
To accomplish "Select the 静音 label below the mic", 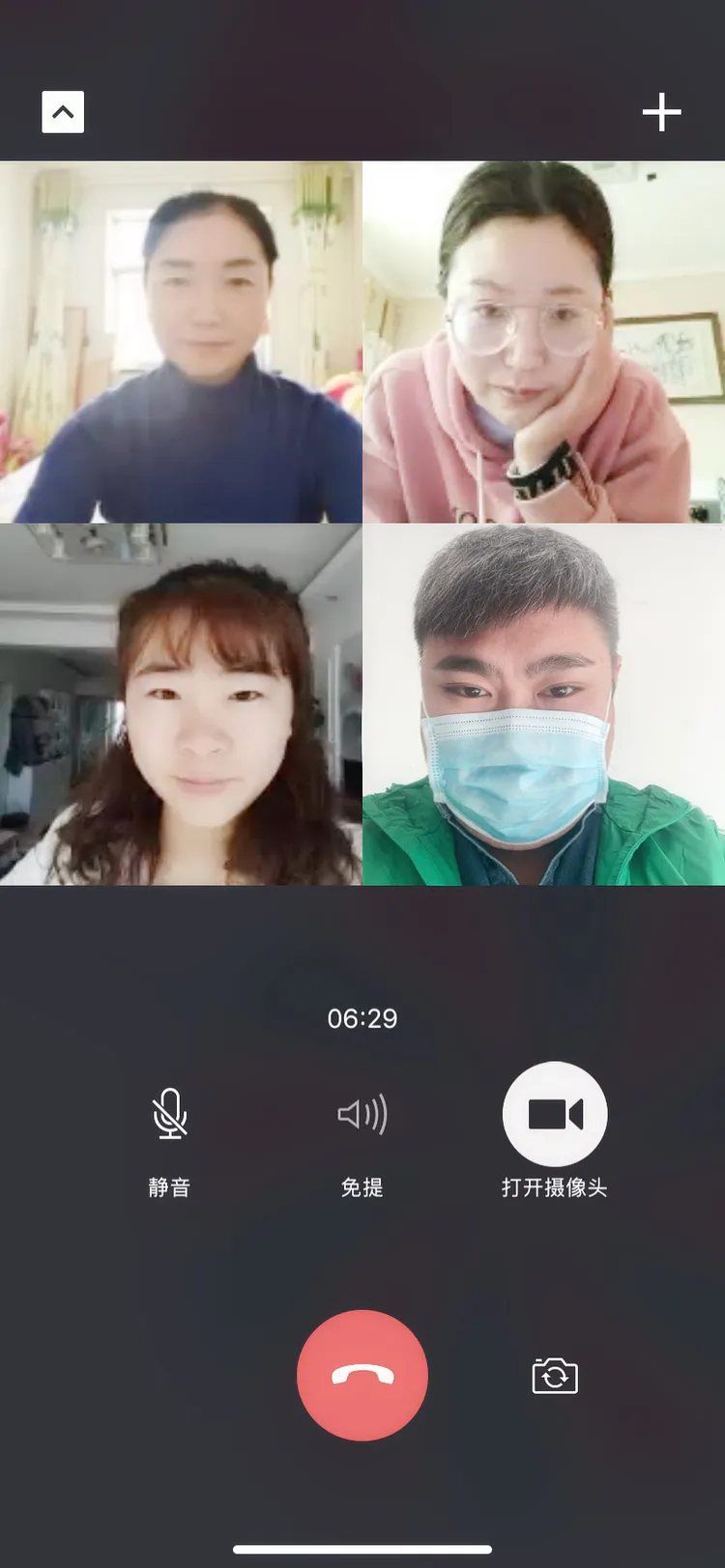I will [170, 1186].
